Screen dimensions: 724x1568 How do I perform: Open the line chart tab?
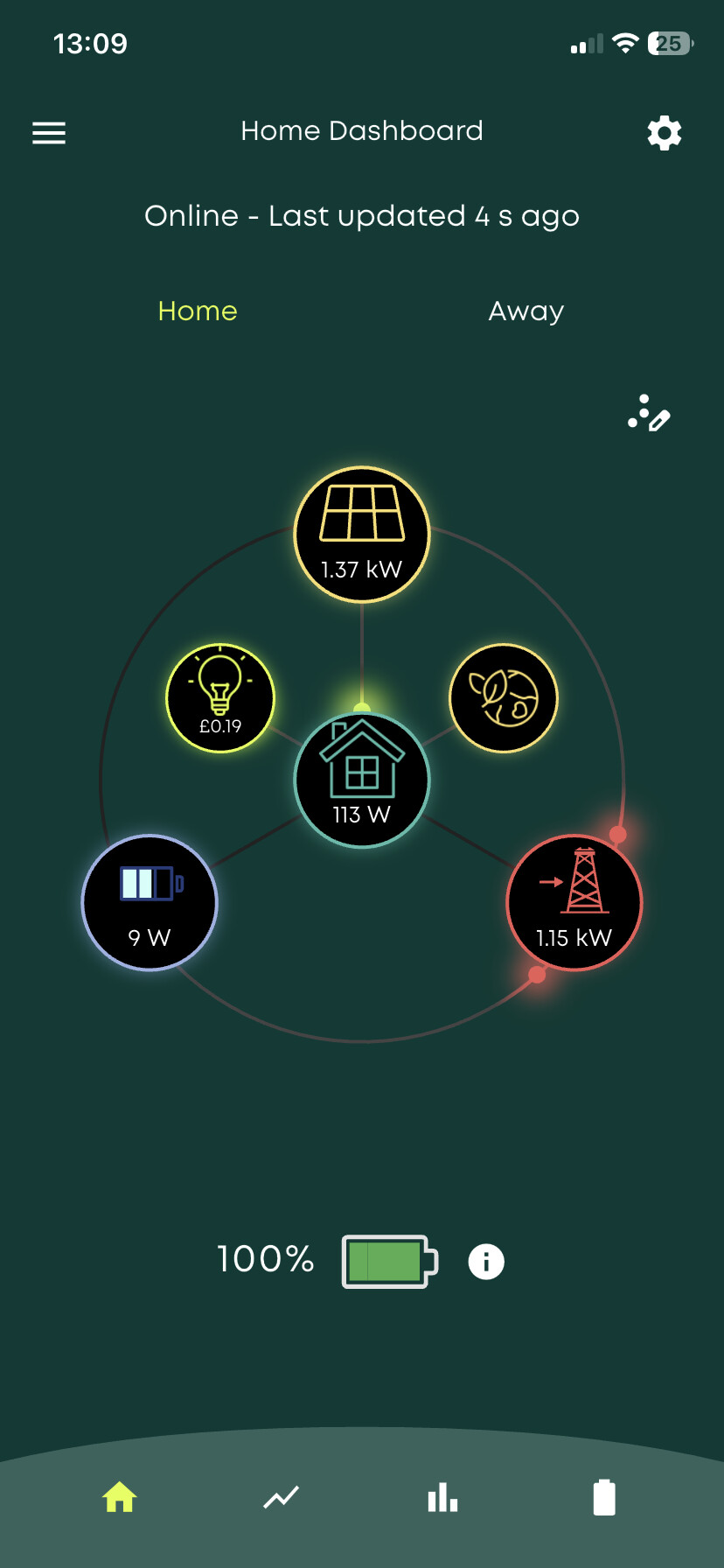click(282, 1497)
